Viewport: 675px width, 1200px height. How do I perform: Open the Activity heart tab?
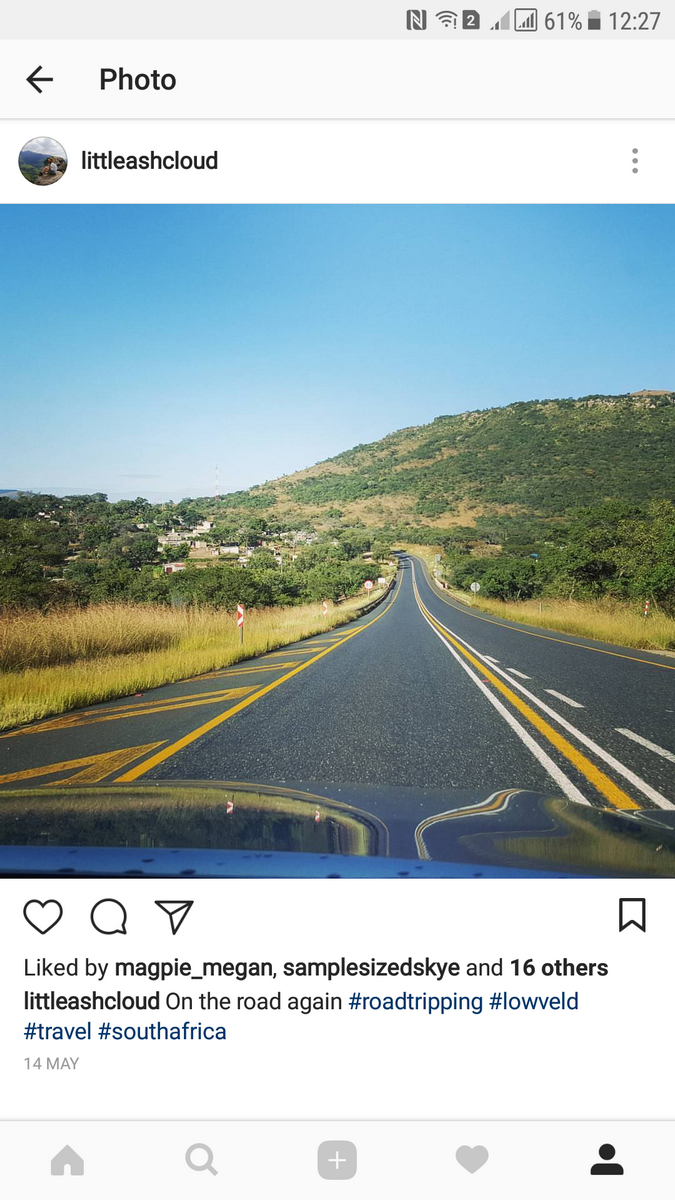pos(472,1160)
